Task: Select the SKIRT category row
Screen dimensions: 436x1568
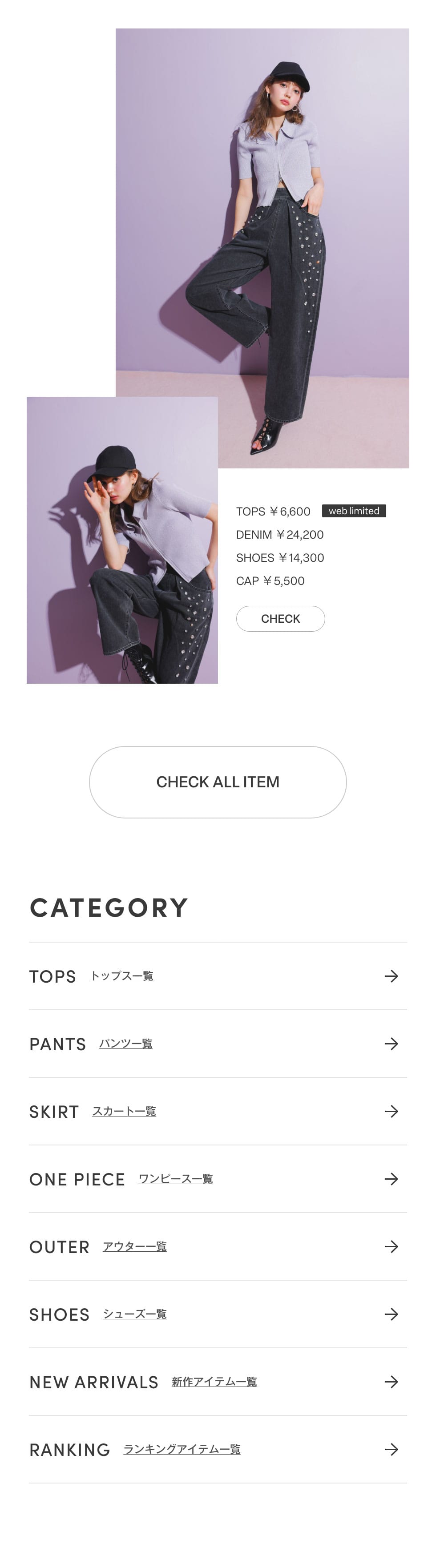Action: click(218, 1111)
